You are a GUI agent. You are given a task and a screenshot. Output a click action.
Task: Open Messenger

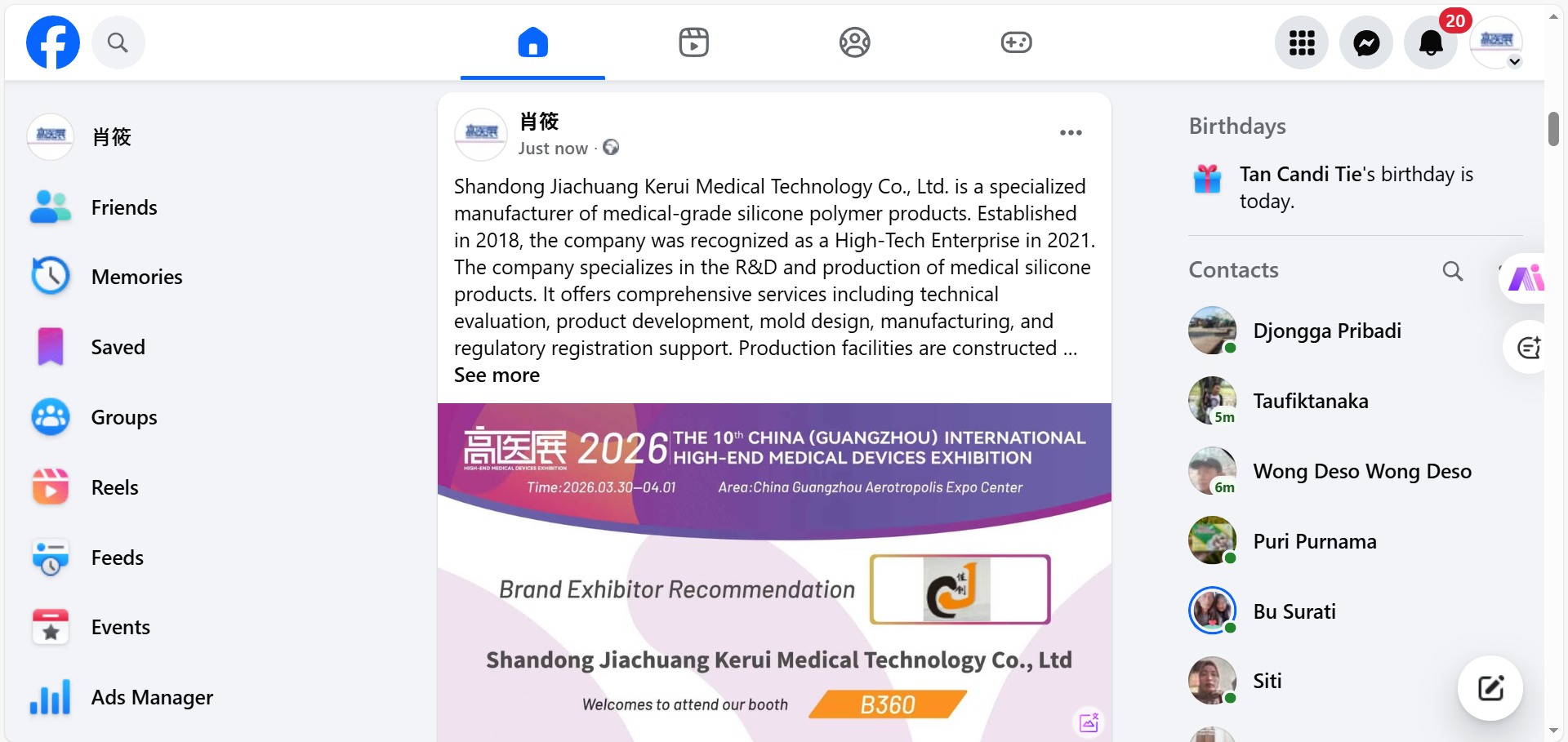(x=1365, y=42)
